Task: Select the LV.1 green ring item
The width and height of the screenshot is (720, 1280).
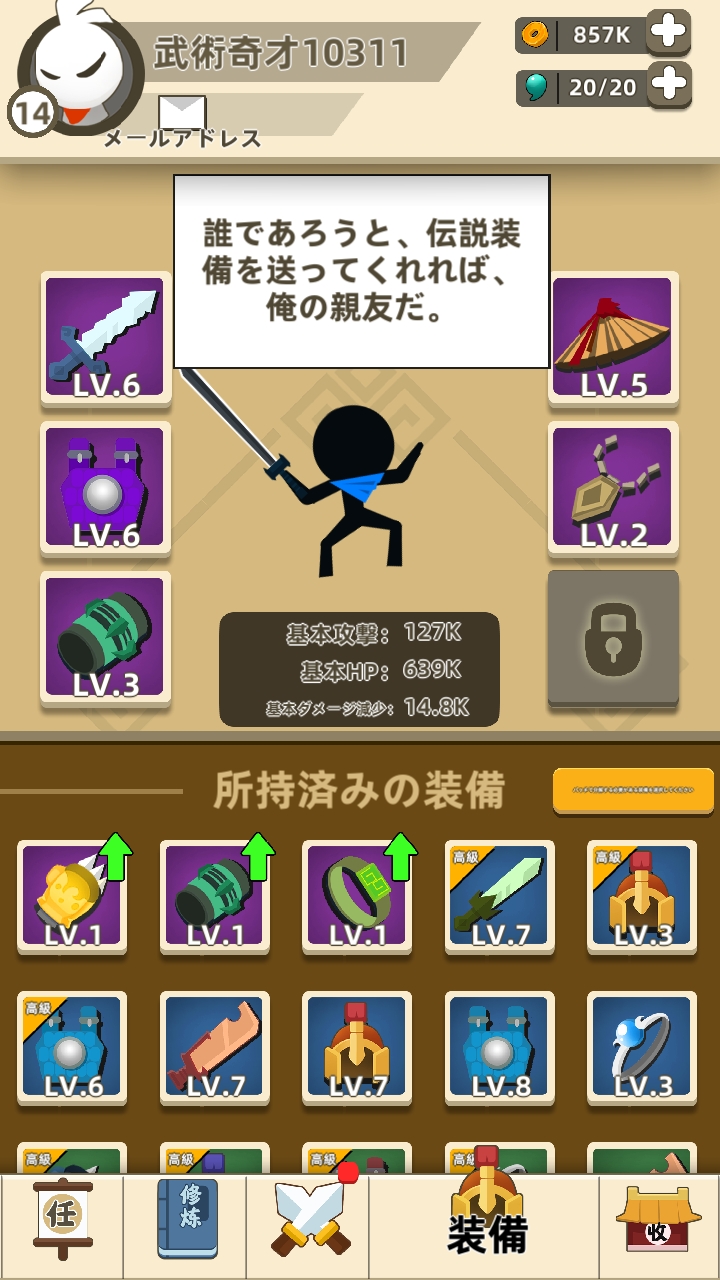Action: click(x=357, y=896)
